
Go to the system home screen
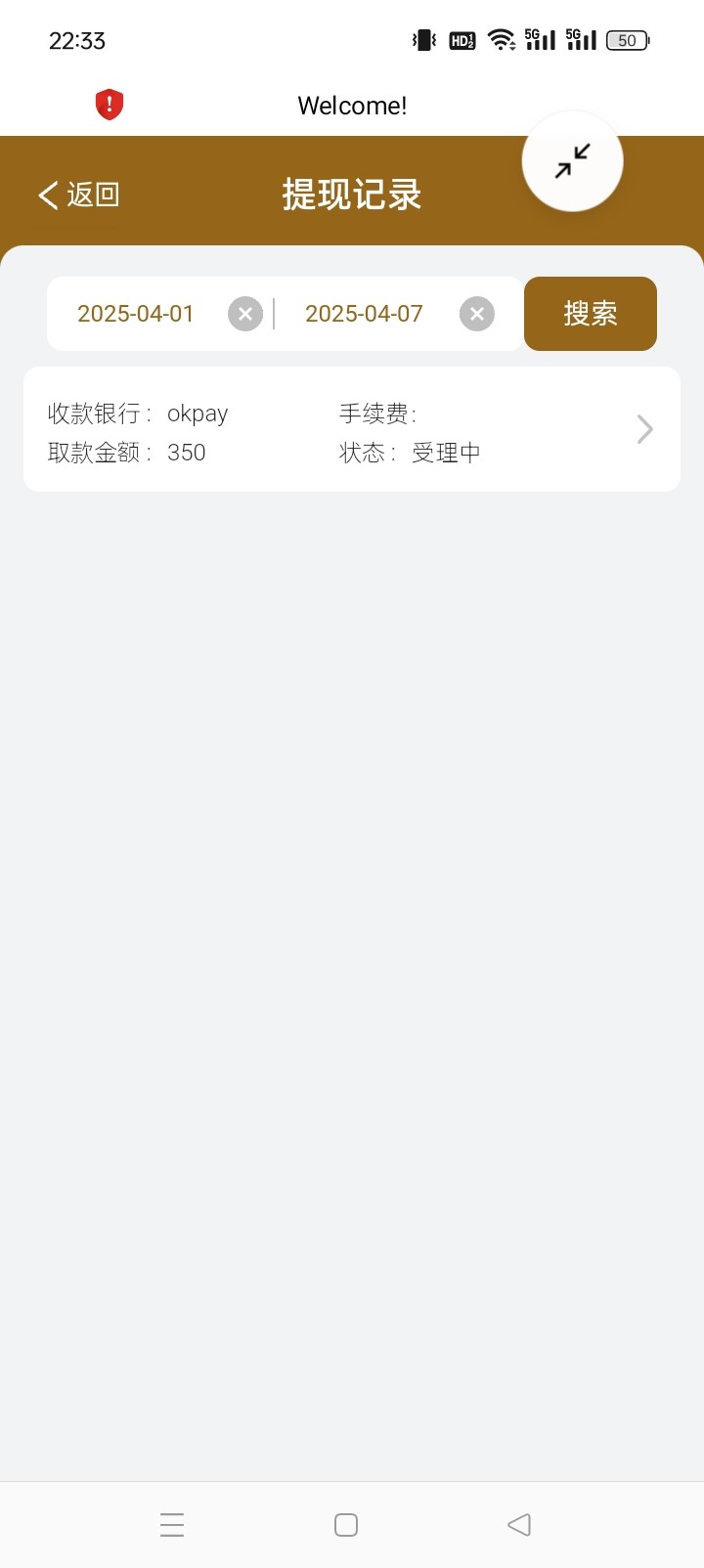(x=346, y=1524)
